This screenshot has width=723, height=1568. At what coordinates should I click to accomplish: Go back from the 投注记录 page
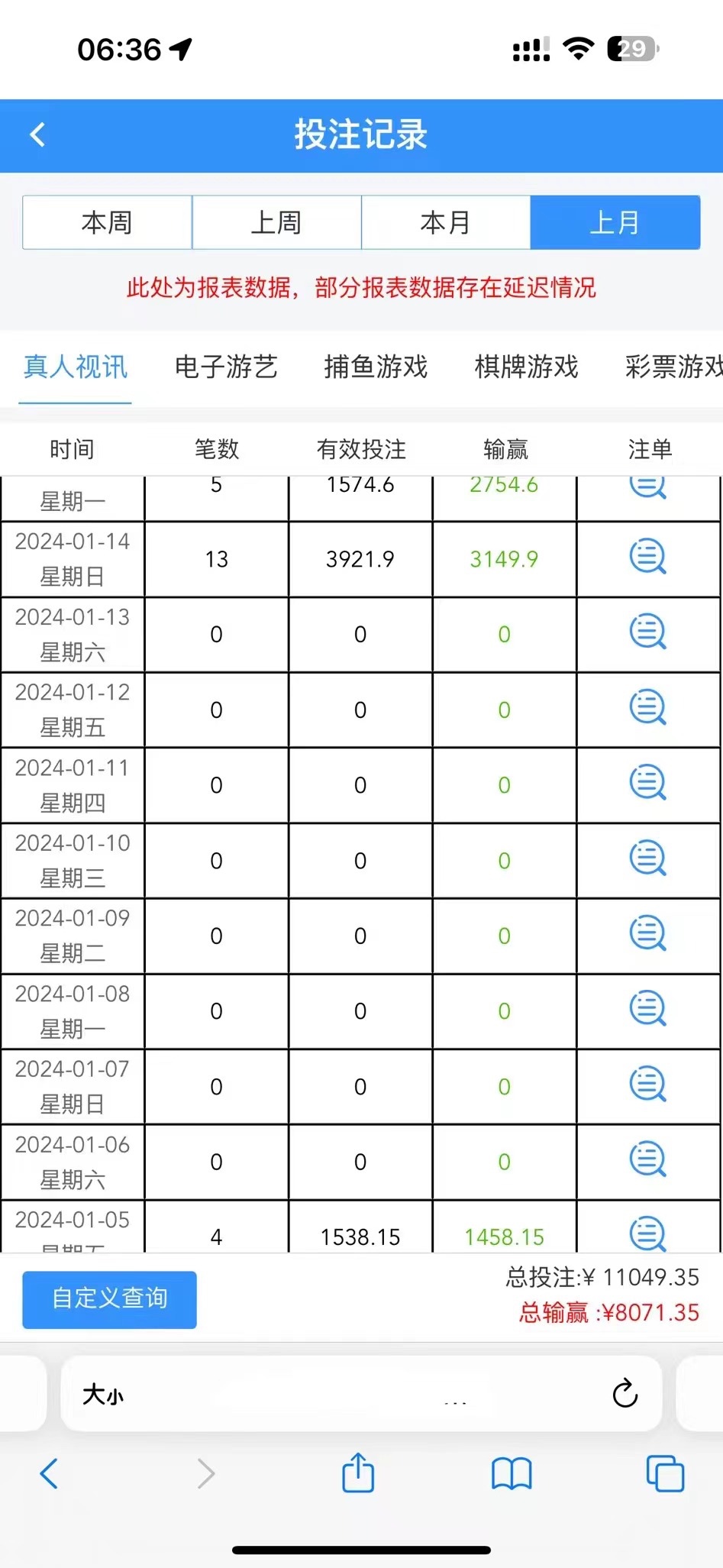click(x=37, y=134)
